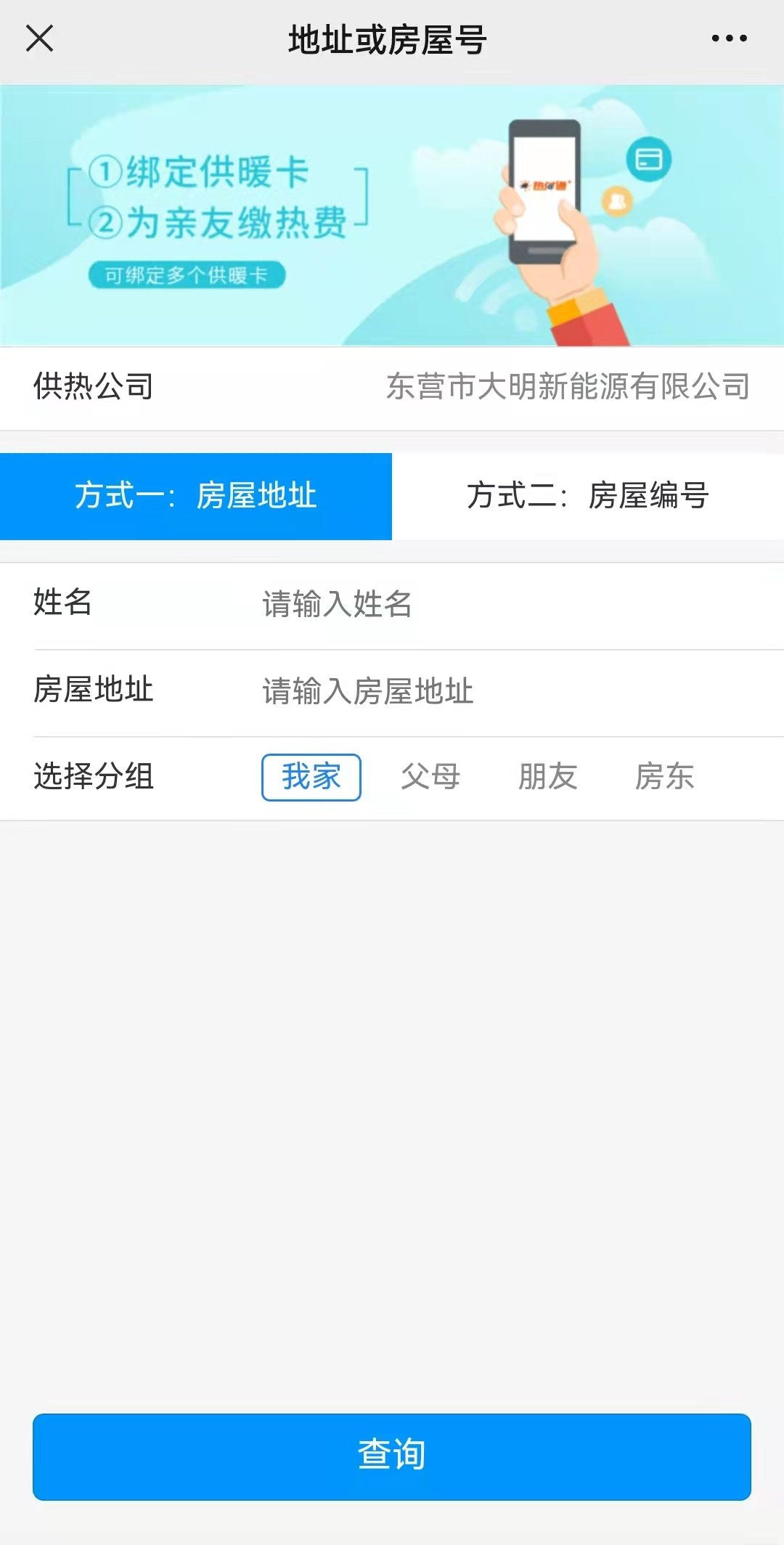Pick the 朋友 group
The width and height of the screenshot is (784, 1545).
(x=547, y=778)
